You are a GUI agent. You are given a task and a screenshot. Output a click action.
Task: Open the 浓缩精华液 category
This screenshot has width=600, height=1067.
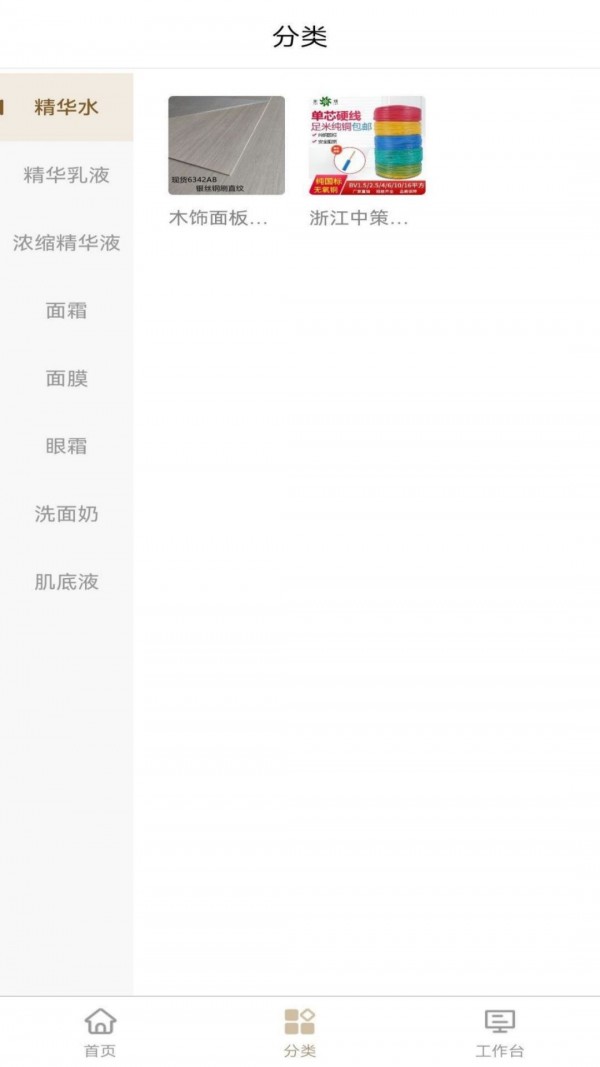pos(66,243)
